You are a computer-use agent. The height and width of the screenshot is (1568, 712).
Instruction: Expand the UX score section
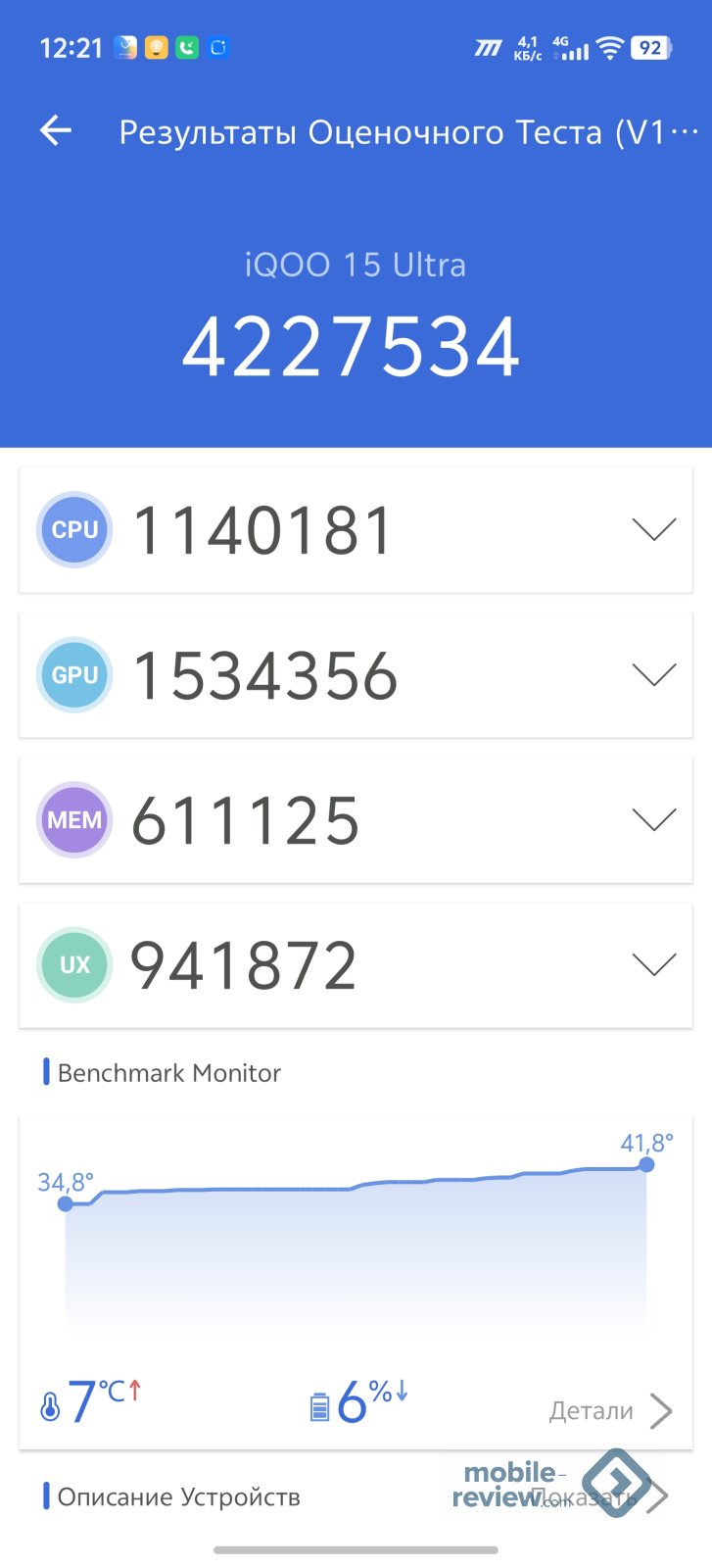pyautogui.click(x=653, y=965)
